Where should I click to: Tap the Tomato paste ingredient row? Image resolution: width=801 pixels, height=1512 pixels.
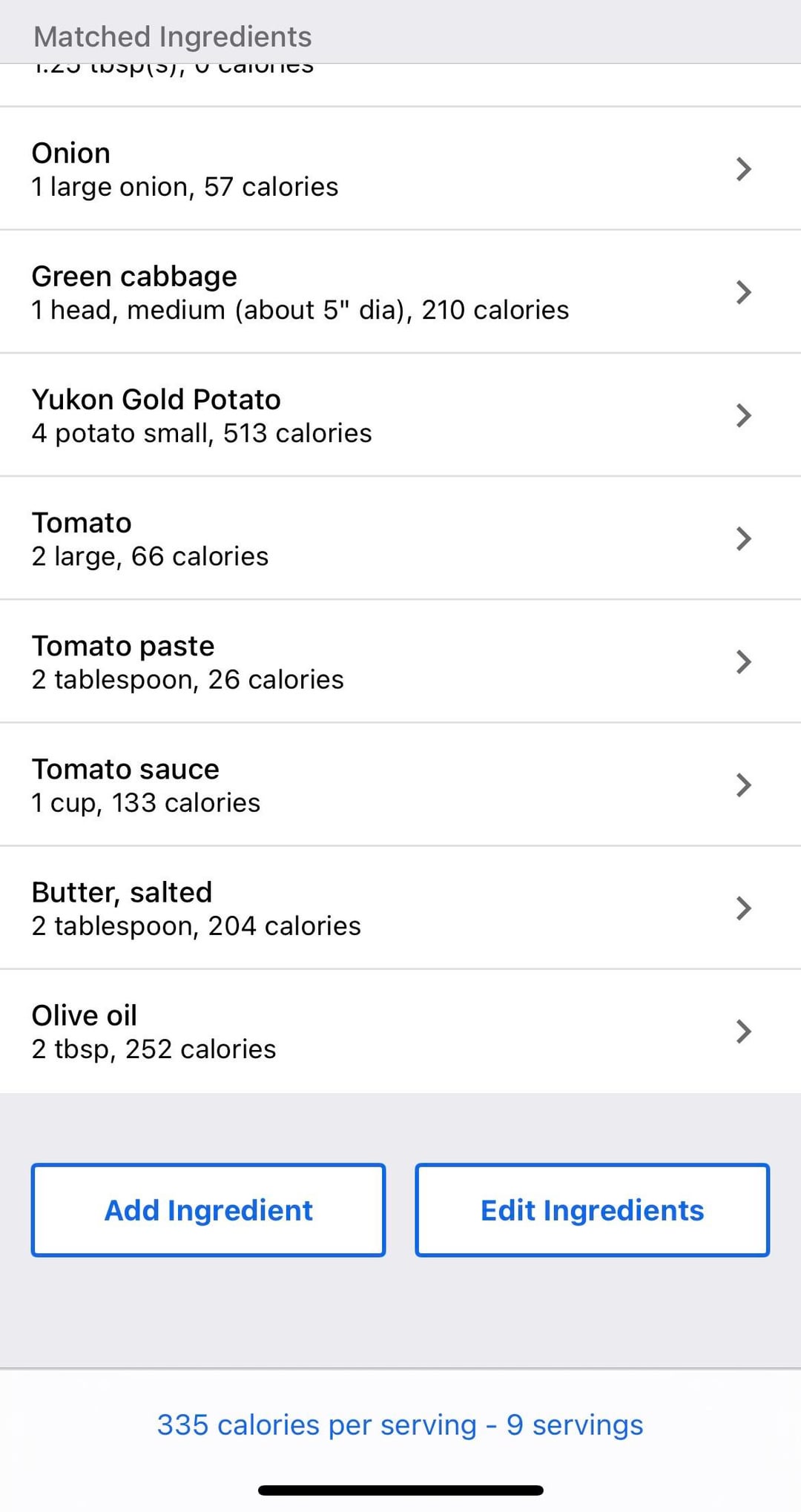coord(400,661)
